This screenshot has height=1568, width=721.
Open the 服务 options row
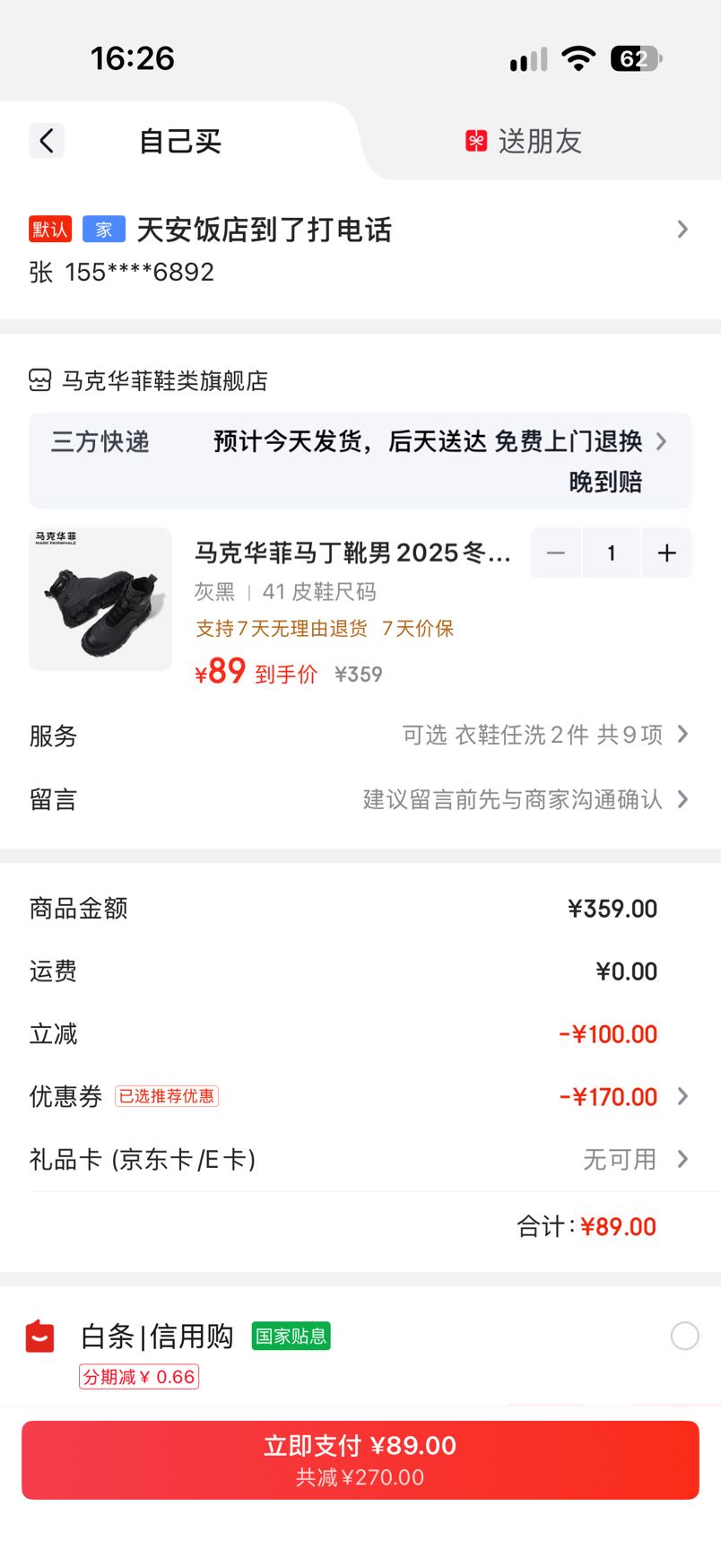pyautogui.click(x=360, y=736)
